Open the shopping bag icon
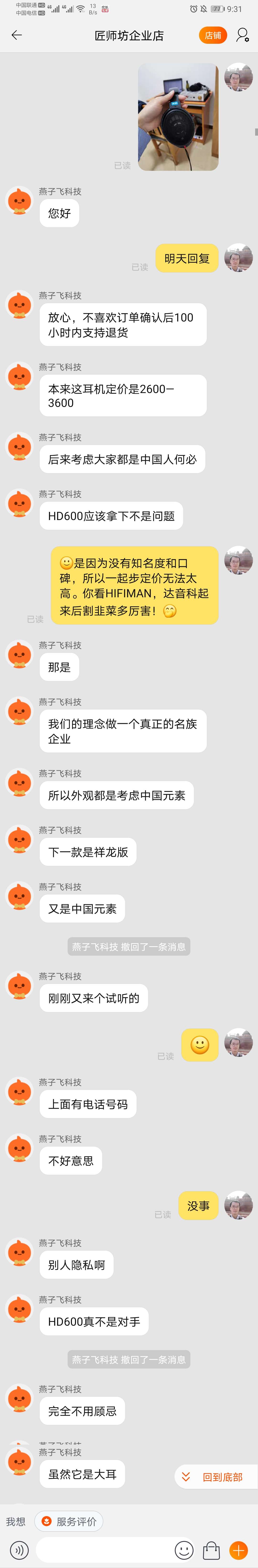Image resolution: width=258 pixels, height=1568 pixels. (x=211, y=1550)
